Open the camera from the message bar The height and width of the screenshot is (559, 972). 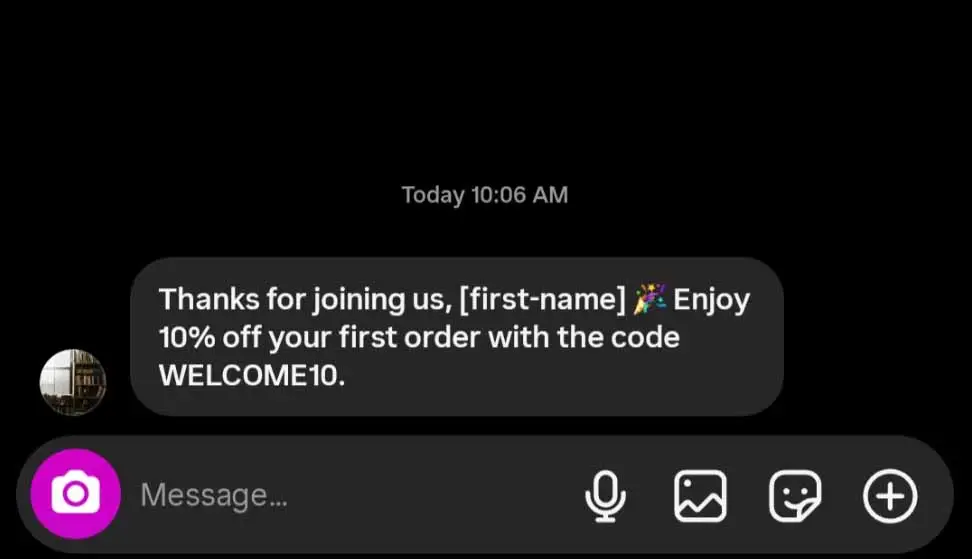point(75,494)
